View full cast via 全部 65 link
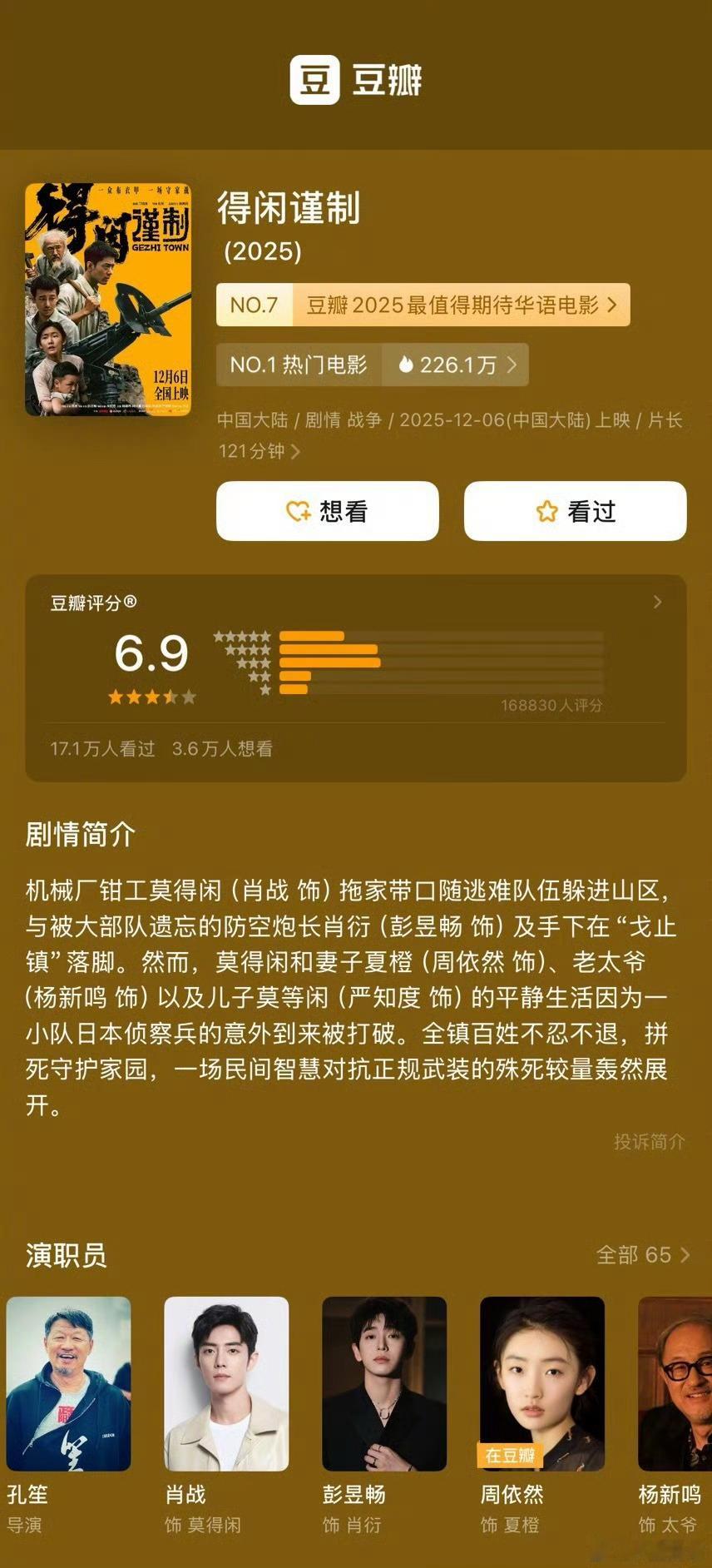The width and height of the screenshot is (712, 1568). click(641, 1256)
